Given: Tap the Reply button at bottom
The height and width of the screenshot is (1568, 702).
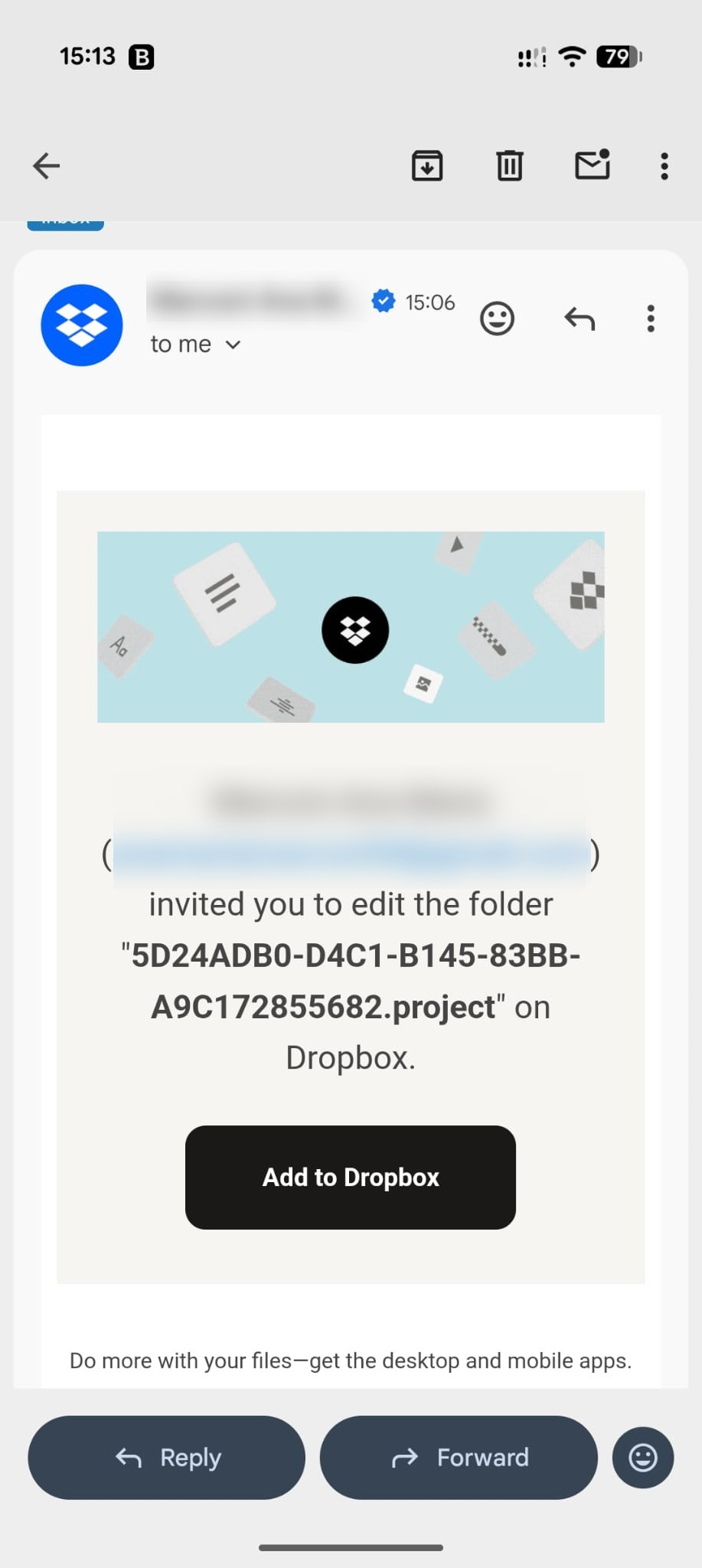Looking at the screenshot, I should [x=167, y=1457].
